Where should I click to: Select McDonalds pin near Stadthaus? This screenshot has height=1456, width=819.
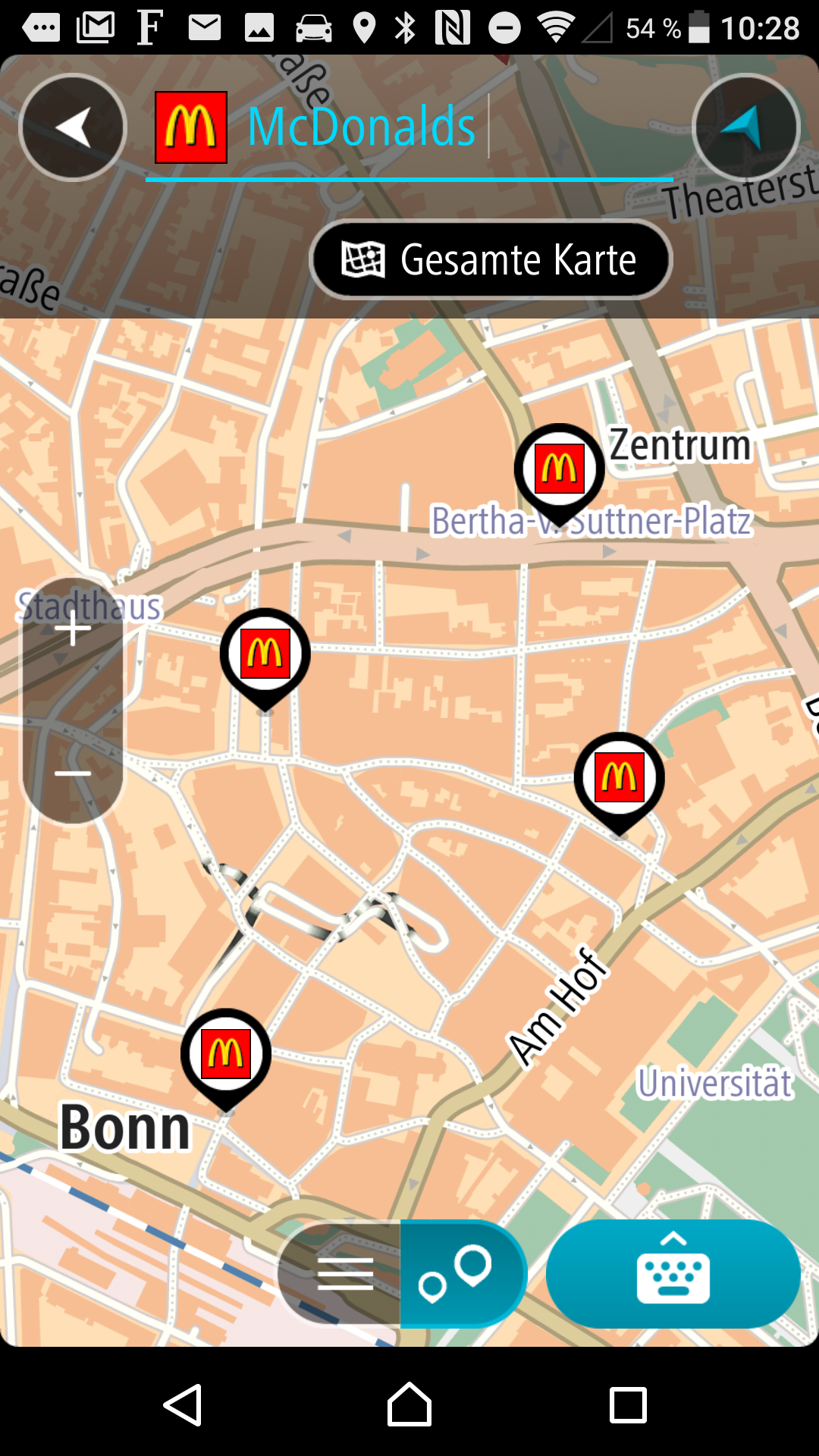tap(265, 654)
